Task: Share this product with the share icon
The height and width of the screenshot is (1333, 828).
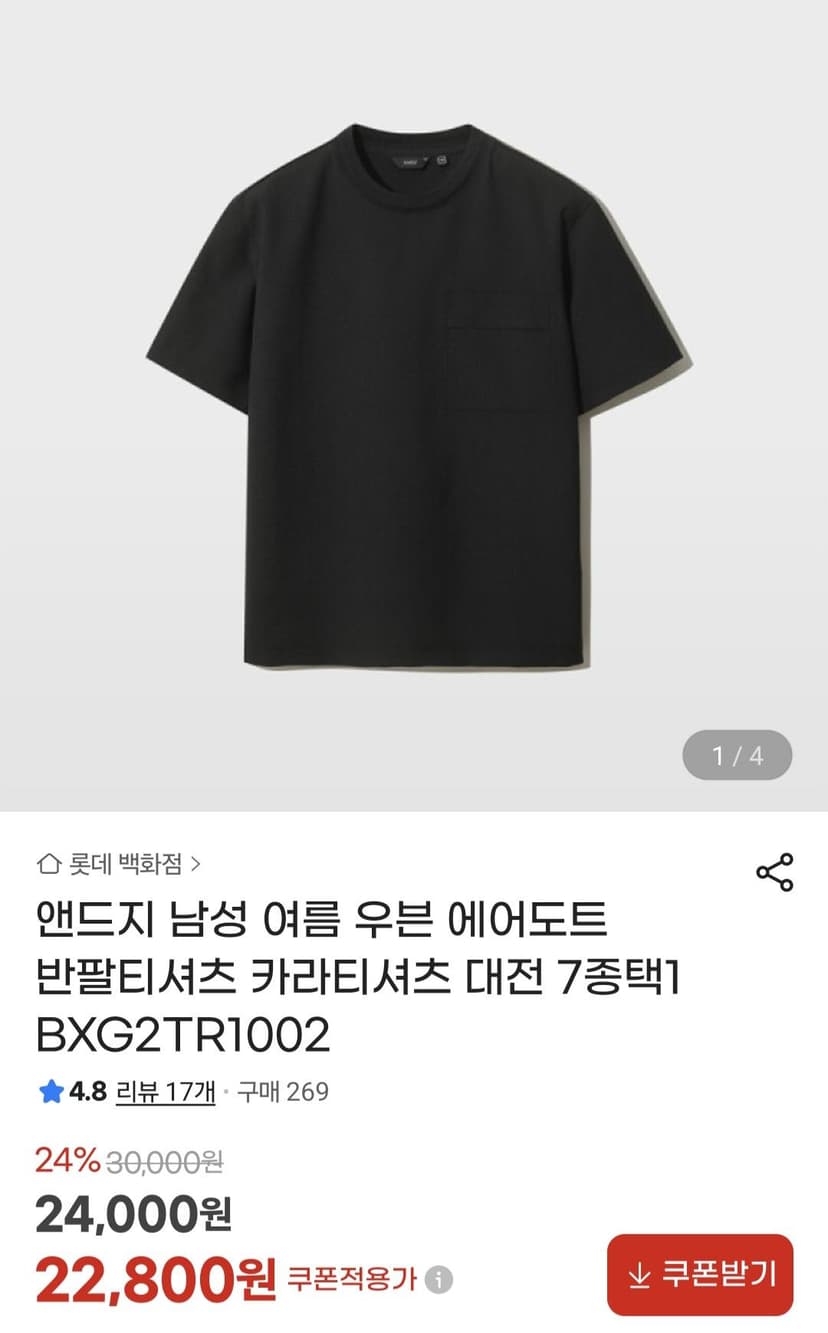Action: [774, 872]
